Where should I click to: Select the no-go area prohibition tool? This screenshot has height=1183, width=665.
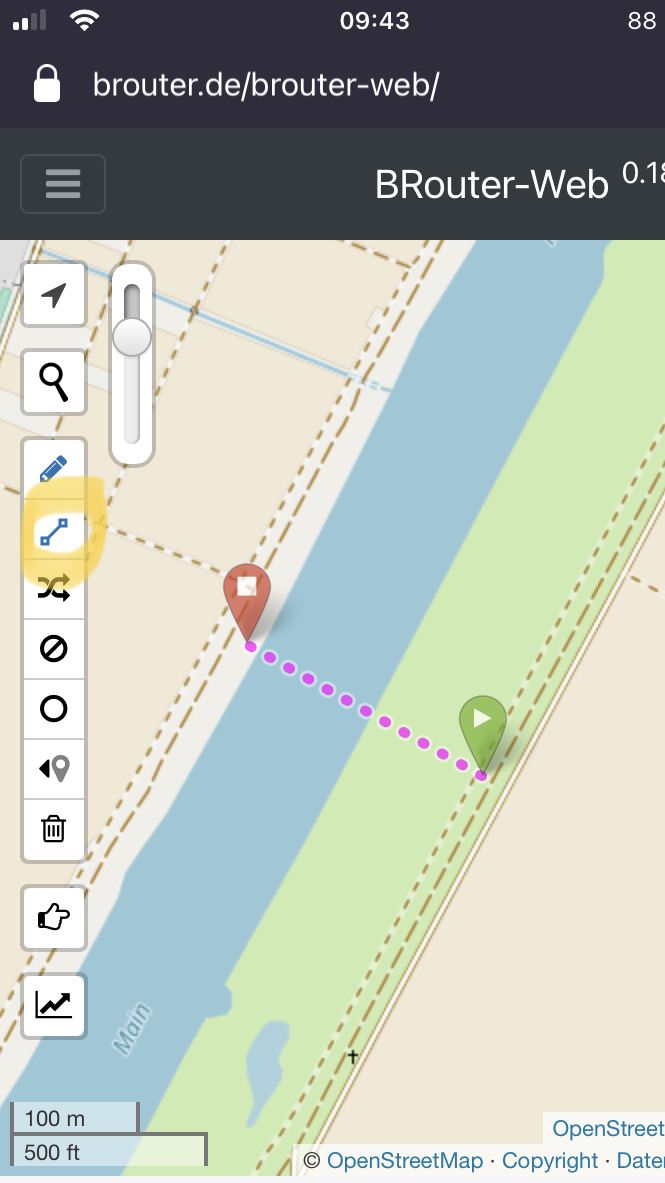pyautogui.click(x=54, y=649)
